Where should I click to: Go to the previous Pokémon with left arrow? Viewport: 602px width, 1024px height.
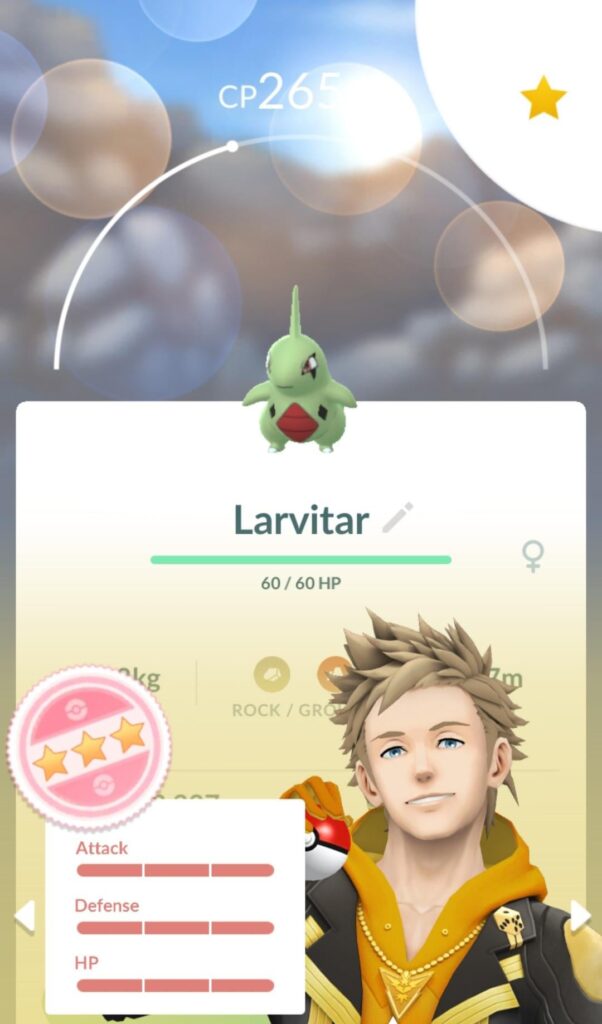tap(24, 914)
